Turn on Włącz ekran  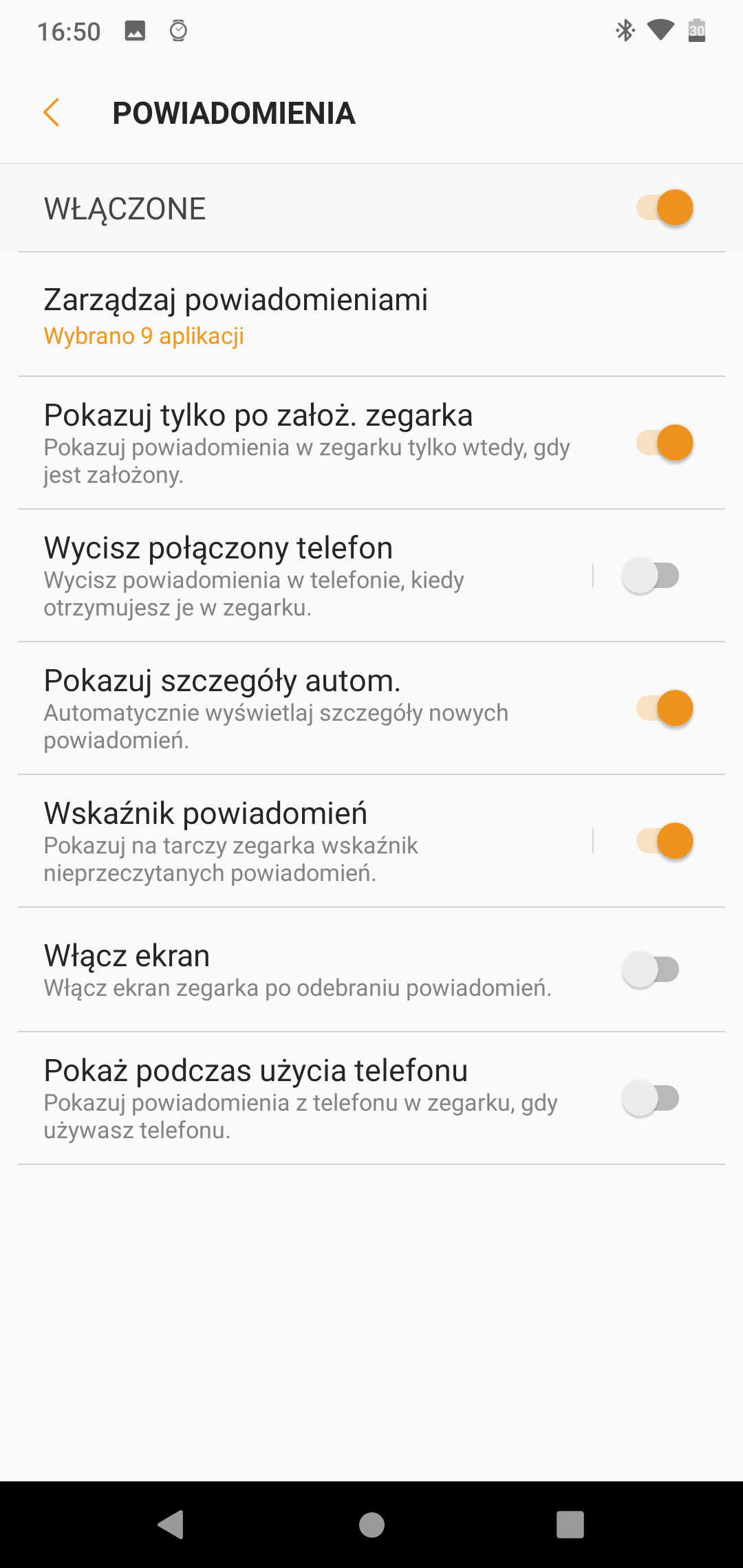651,970
